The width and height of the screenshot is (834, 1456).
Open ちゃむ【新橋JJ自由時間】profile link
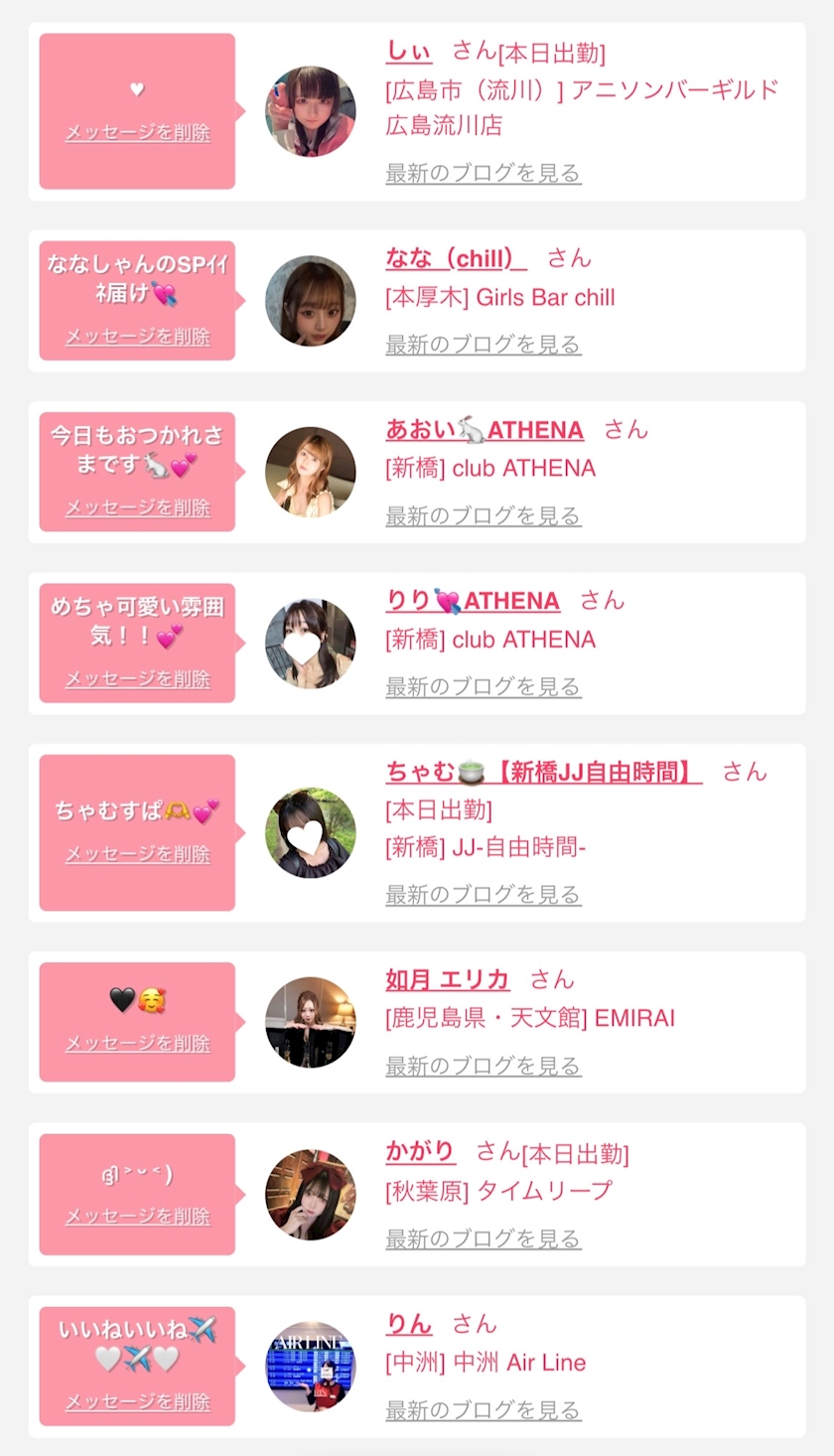coord(544,772)
